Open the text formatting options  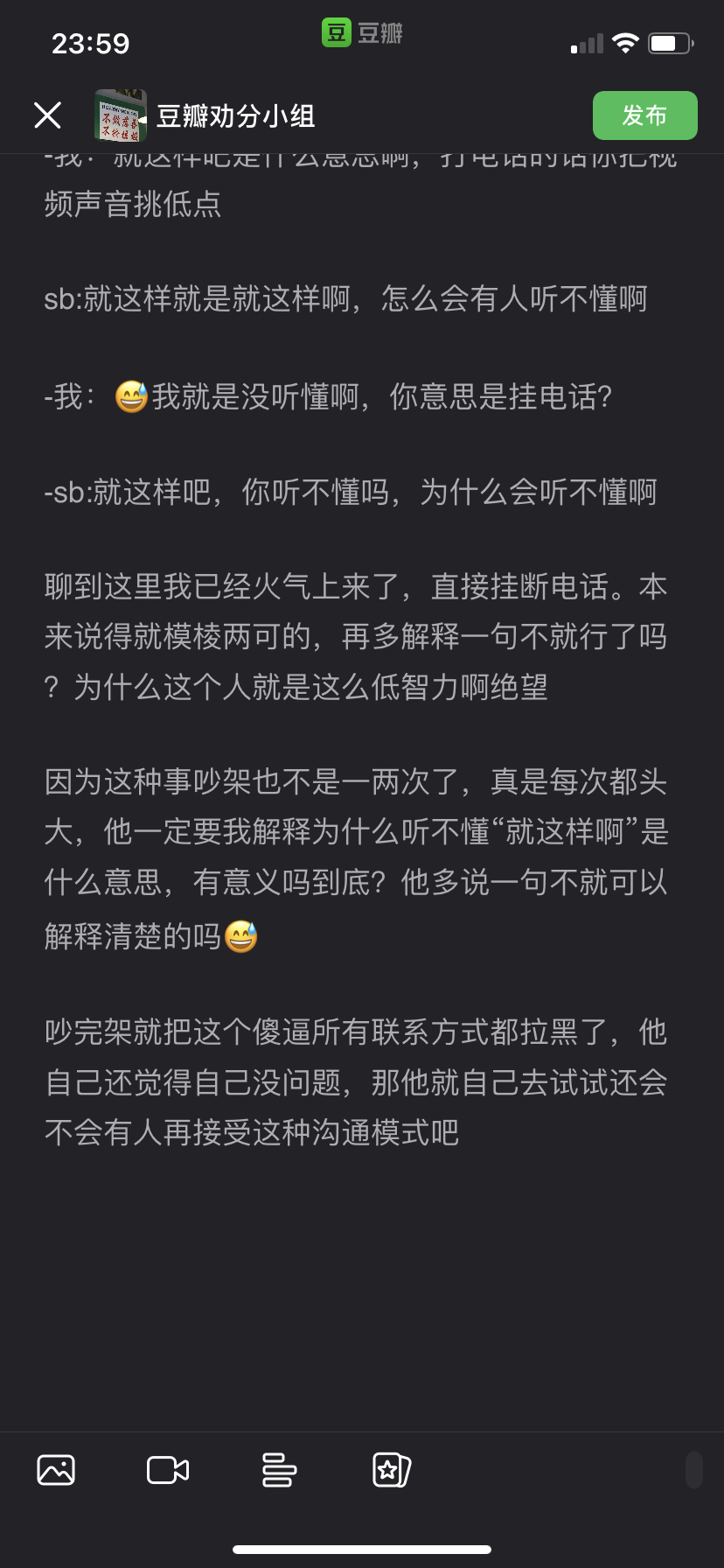coord(279,1469)
